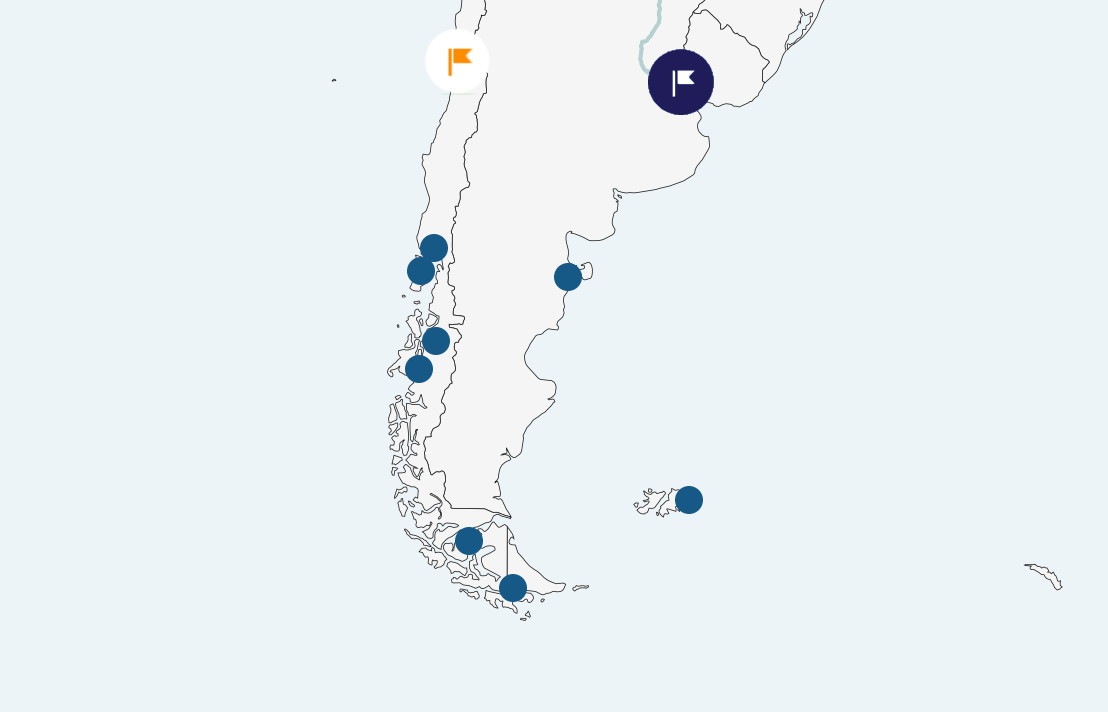Select the blue dot on the Falkland Islands
The image size is (1108, 712).
[x=689, y=500]
